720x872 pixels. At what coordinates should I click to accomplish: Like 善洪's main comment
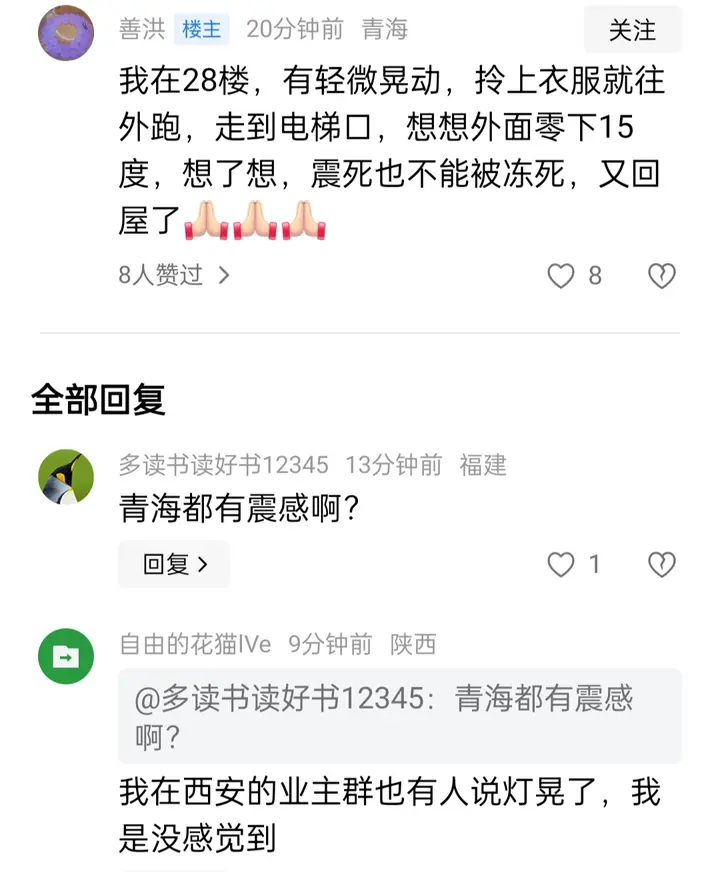tap(562, 276)
